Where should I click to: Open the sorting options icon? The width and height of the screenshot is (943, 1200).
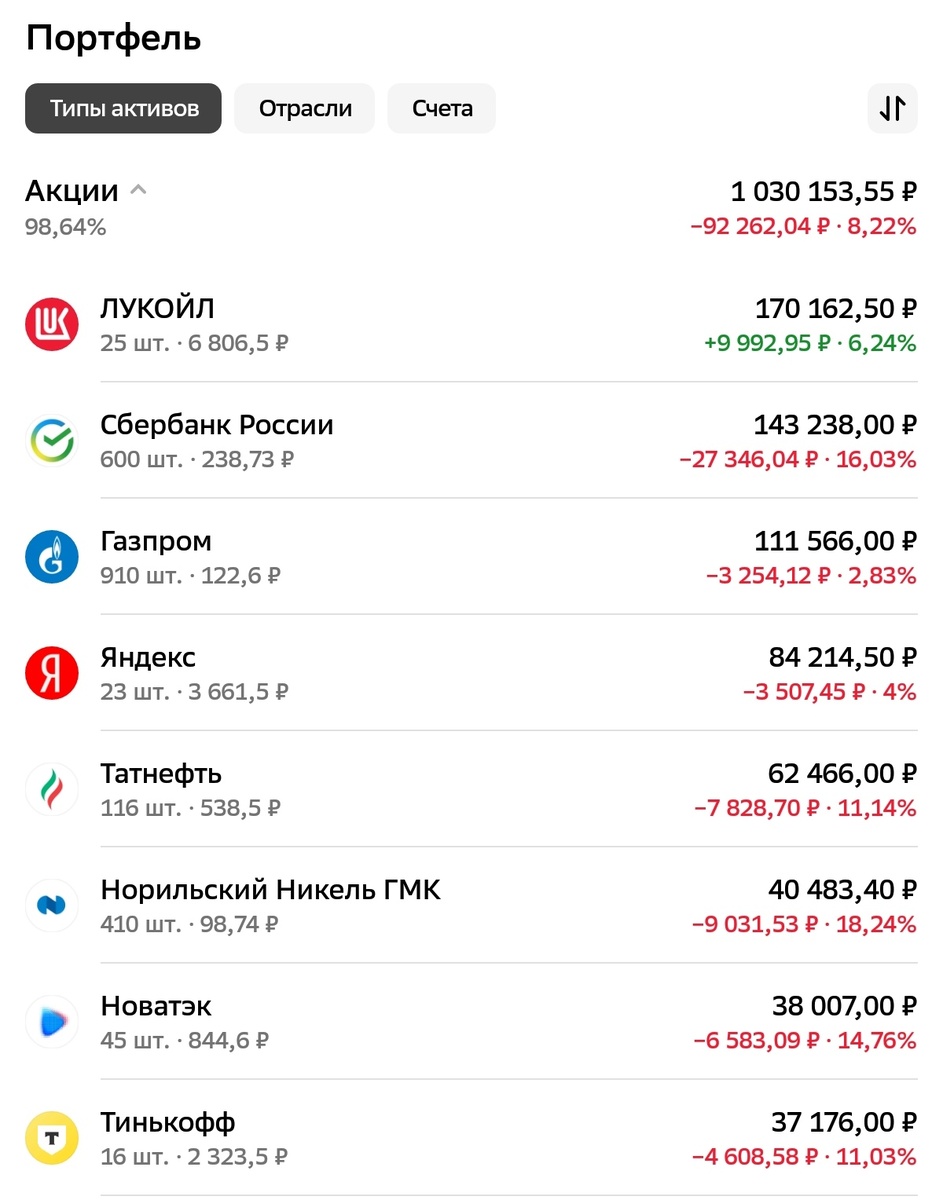pyautogui.click(x=891, y=108)
